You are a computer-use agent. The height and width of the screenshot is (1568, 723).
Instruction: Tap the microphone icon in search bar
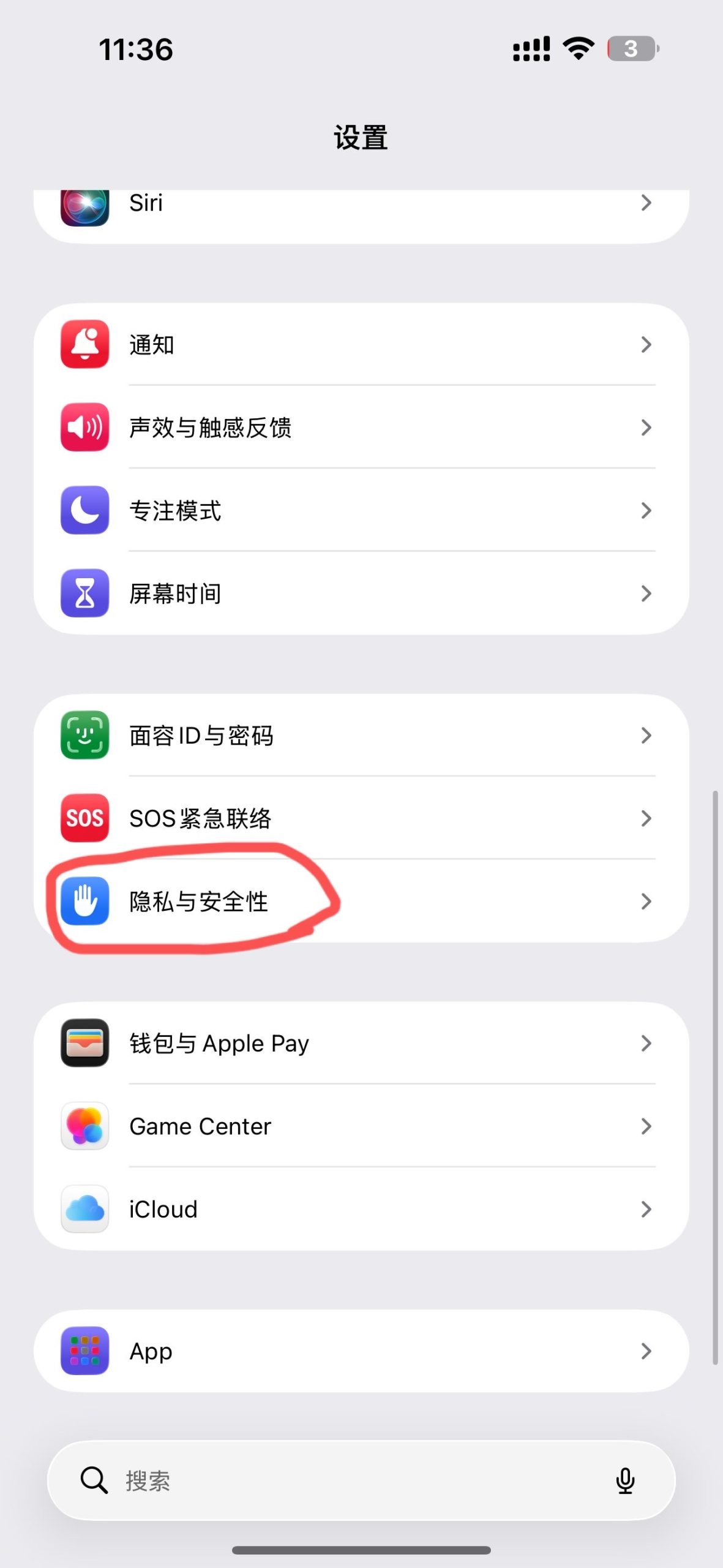626,1481
